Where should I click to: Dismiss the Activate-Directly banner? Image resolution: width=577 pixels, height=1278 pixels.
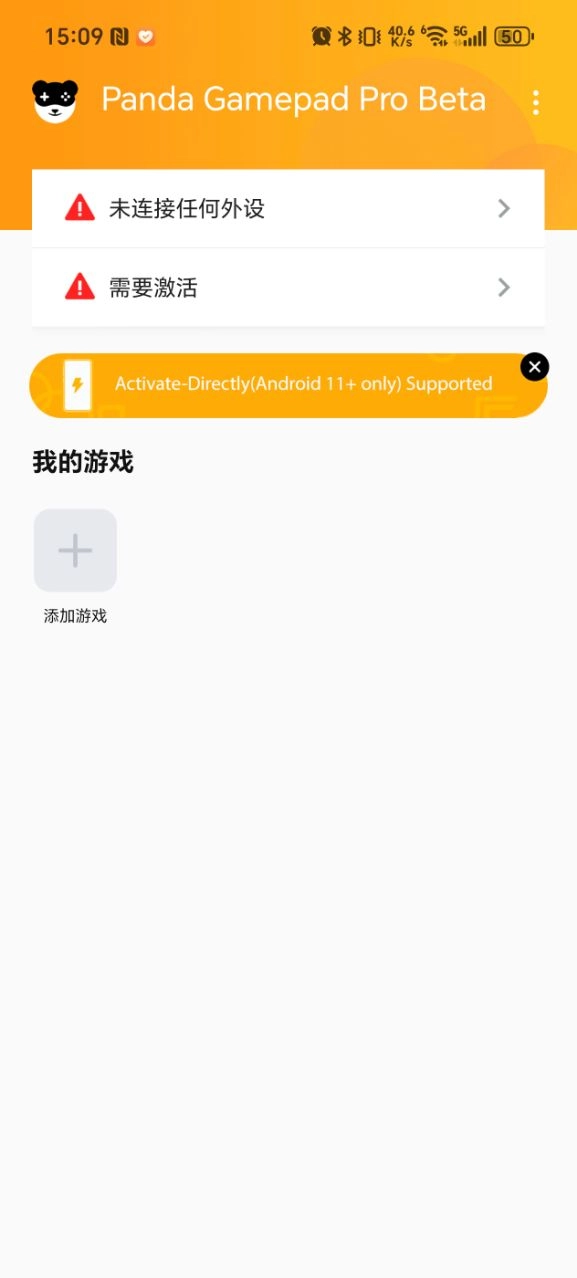point(535,367)
